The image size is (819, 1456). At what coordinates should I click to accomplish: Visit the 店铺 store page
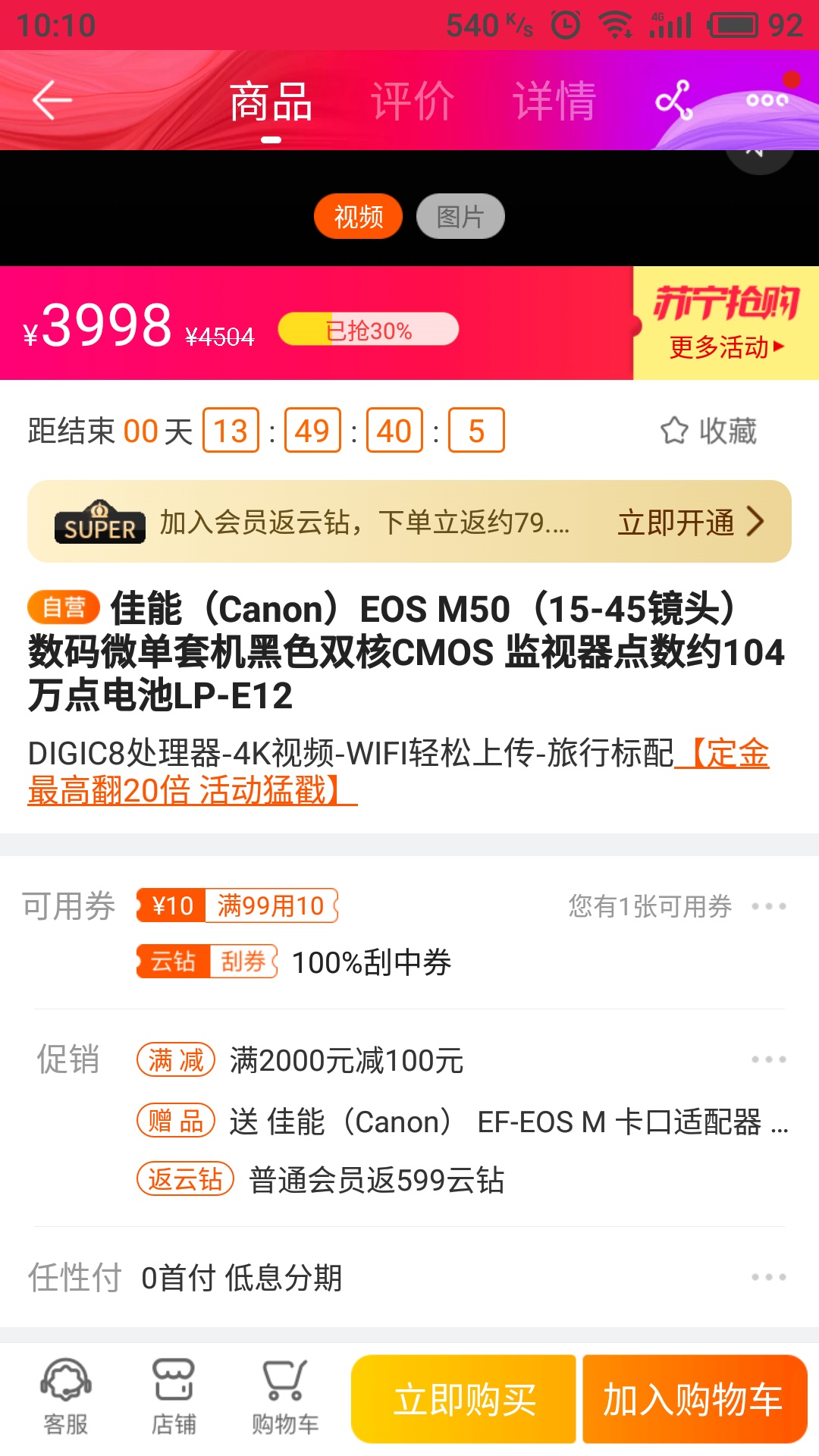(x=174, y=1398)
